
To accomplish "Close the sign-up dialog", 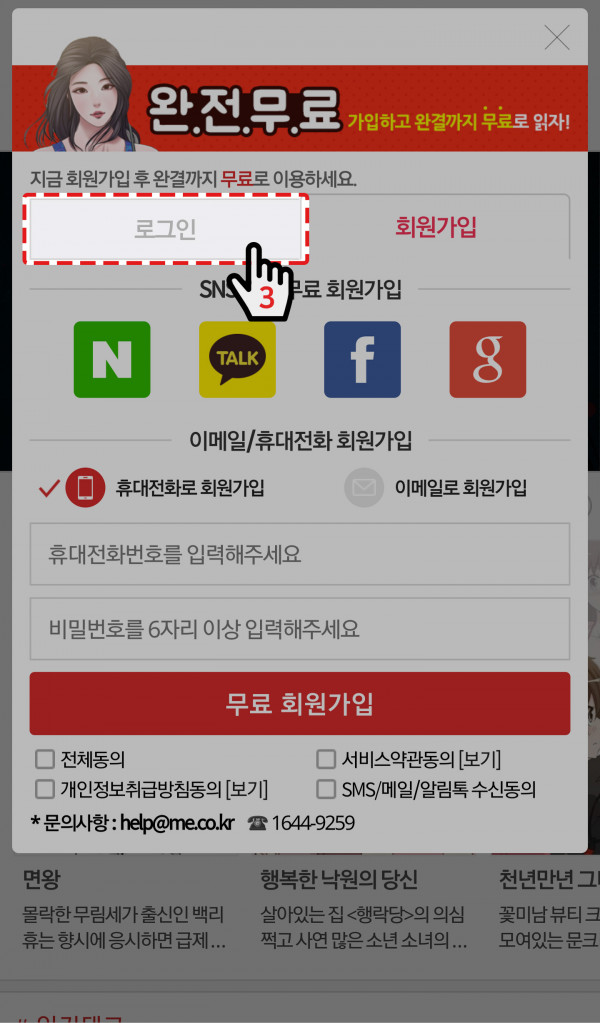I will pos(557,38).
